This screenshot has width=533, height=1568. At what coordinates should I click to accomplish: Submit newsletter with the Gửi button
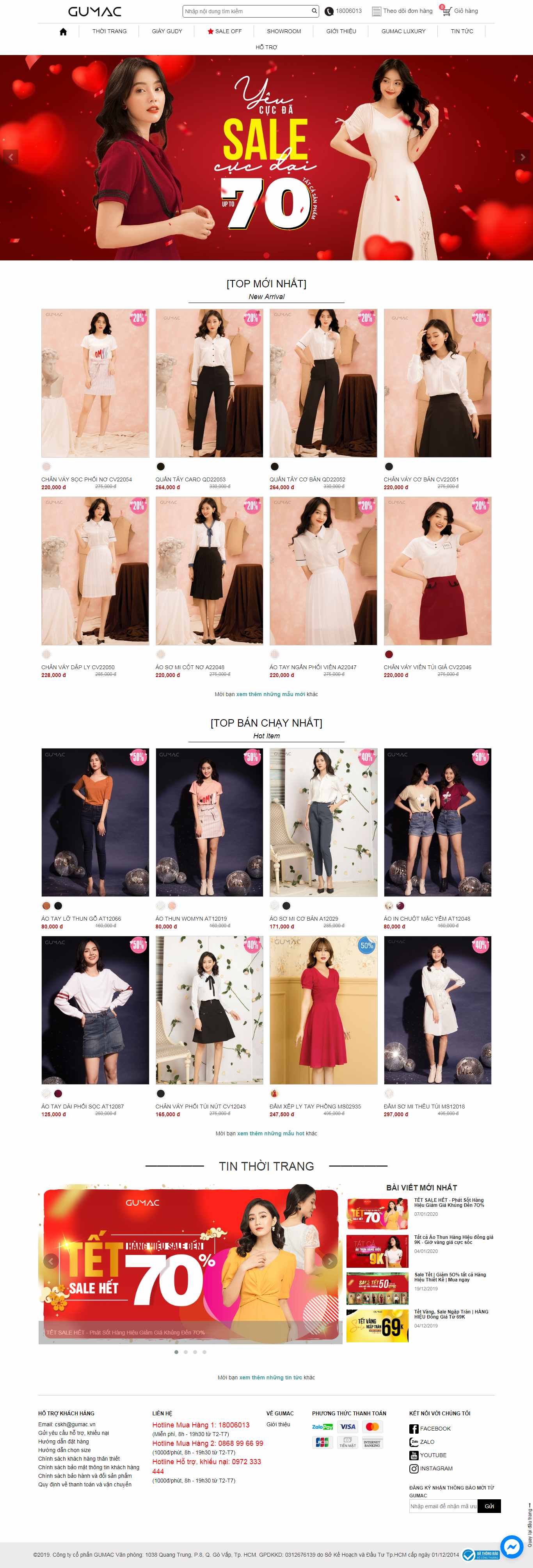click(489, 1506)
